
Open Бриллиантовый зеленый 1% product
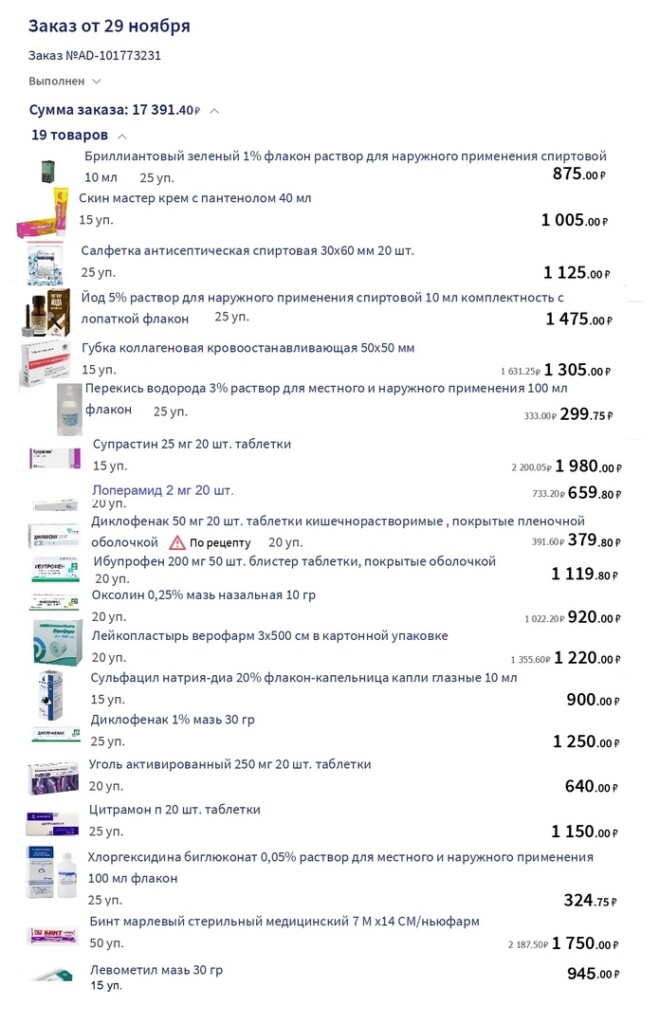coord(345,157)
